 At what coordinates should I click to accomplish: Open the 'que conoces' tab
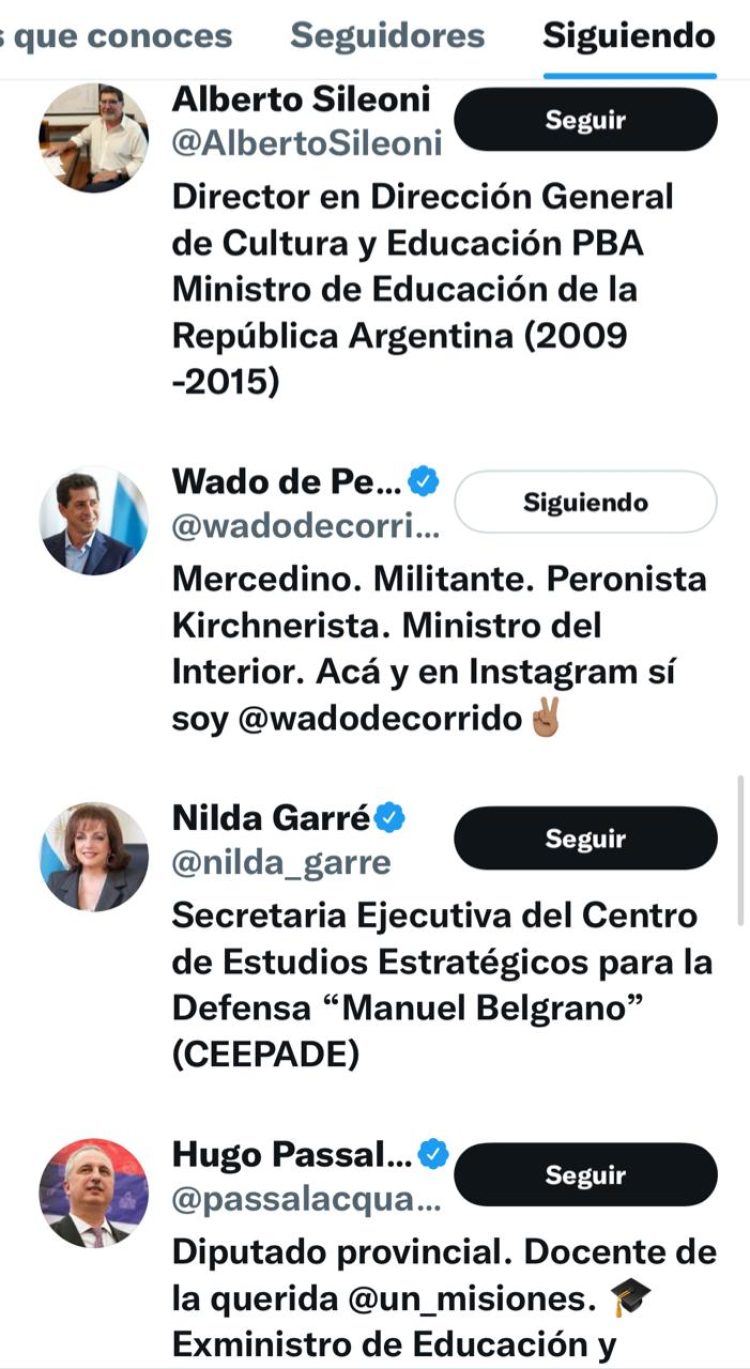pos(115,37)
